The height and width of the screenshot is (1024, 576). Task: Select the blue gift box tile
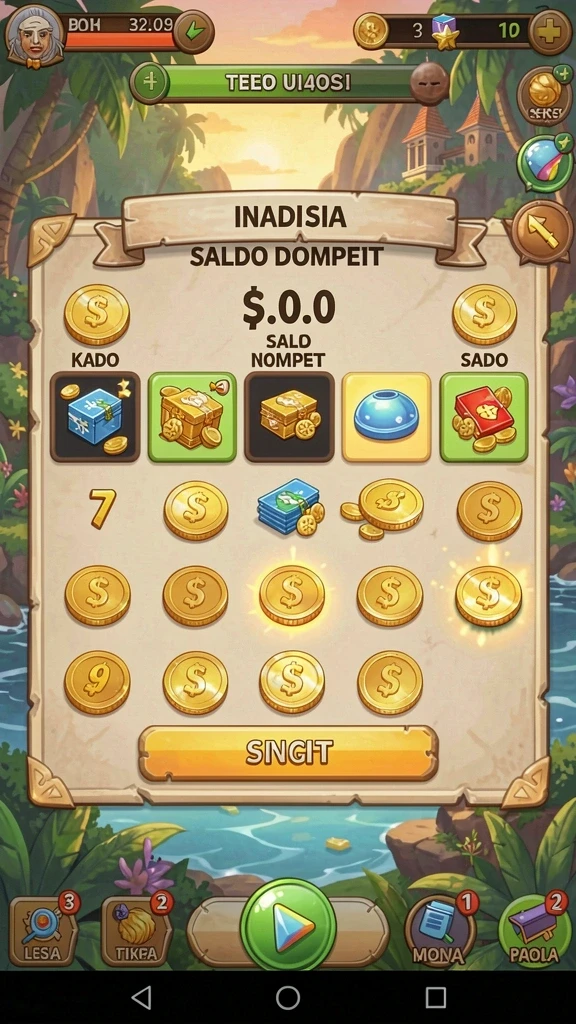pyautogui.click(x=95, y=417)
